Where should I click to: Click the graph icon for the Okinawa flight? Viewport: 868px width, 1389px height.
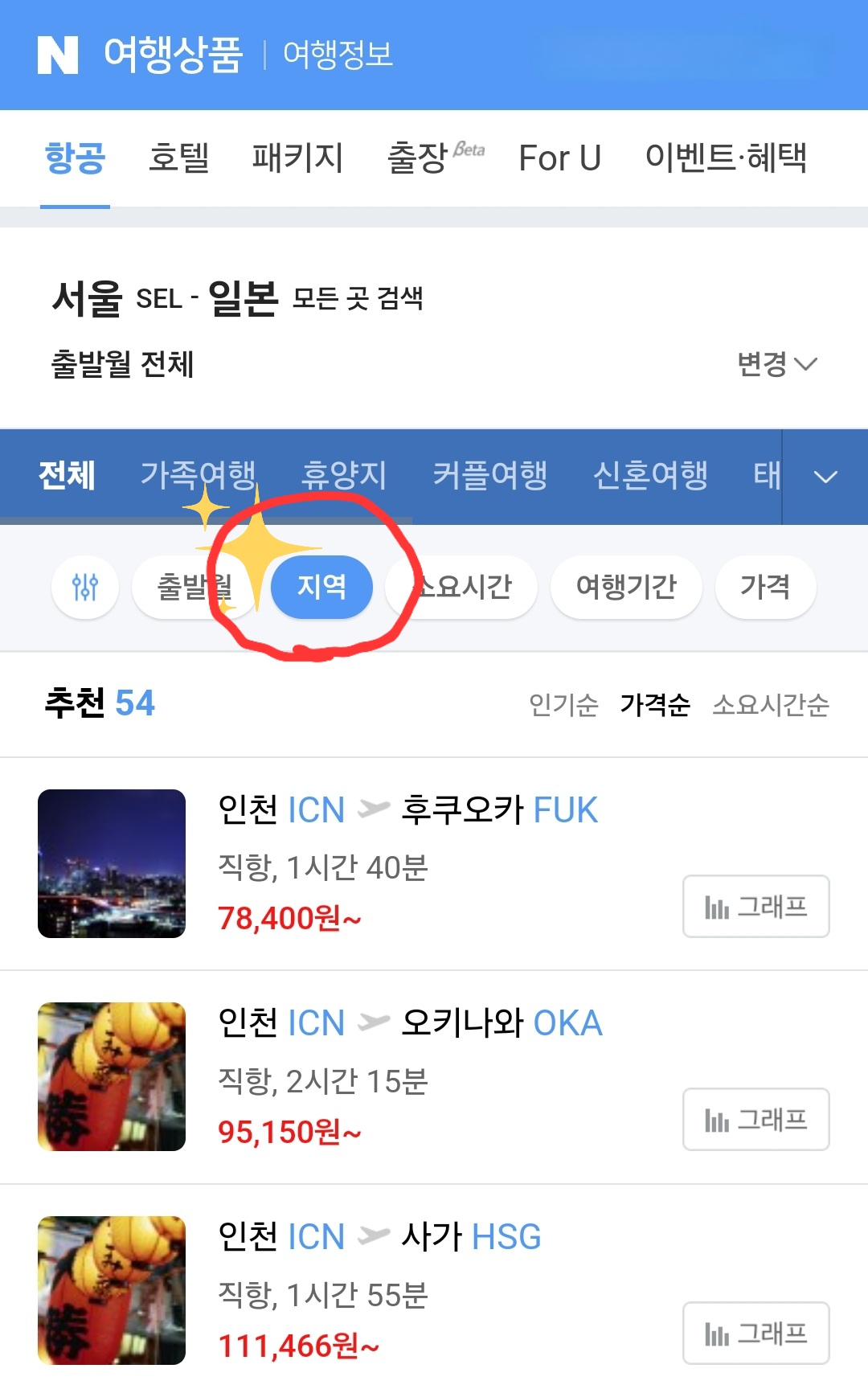click(755, 1121)
